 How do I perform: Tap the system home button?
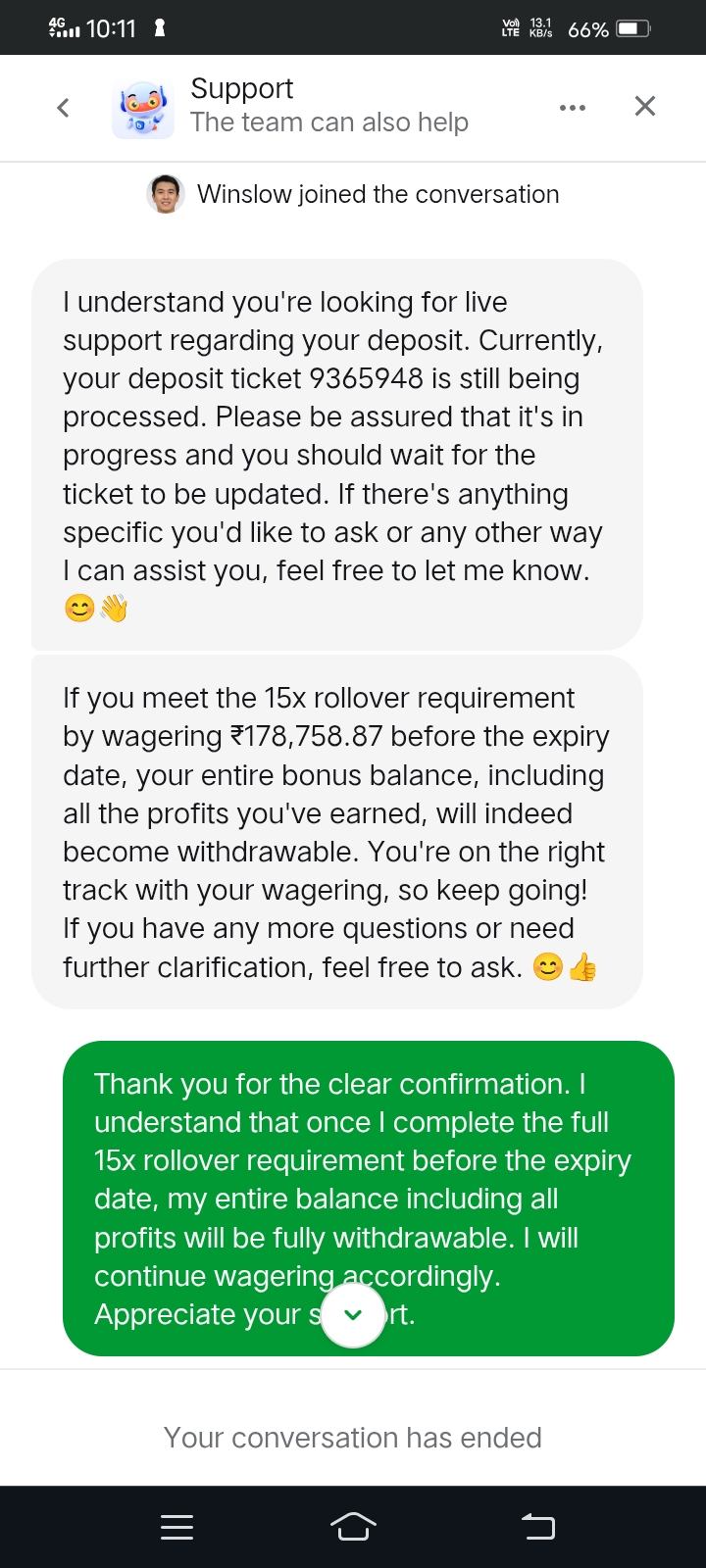click(353, 1526)
